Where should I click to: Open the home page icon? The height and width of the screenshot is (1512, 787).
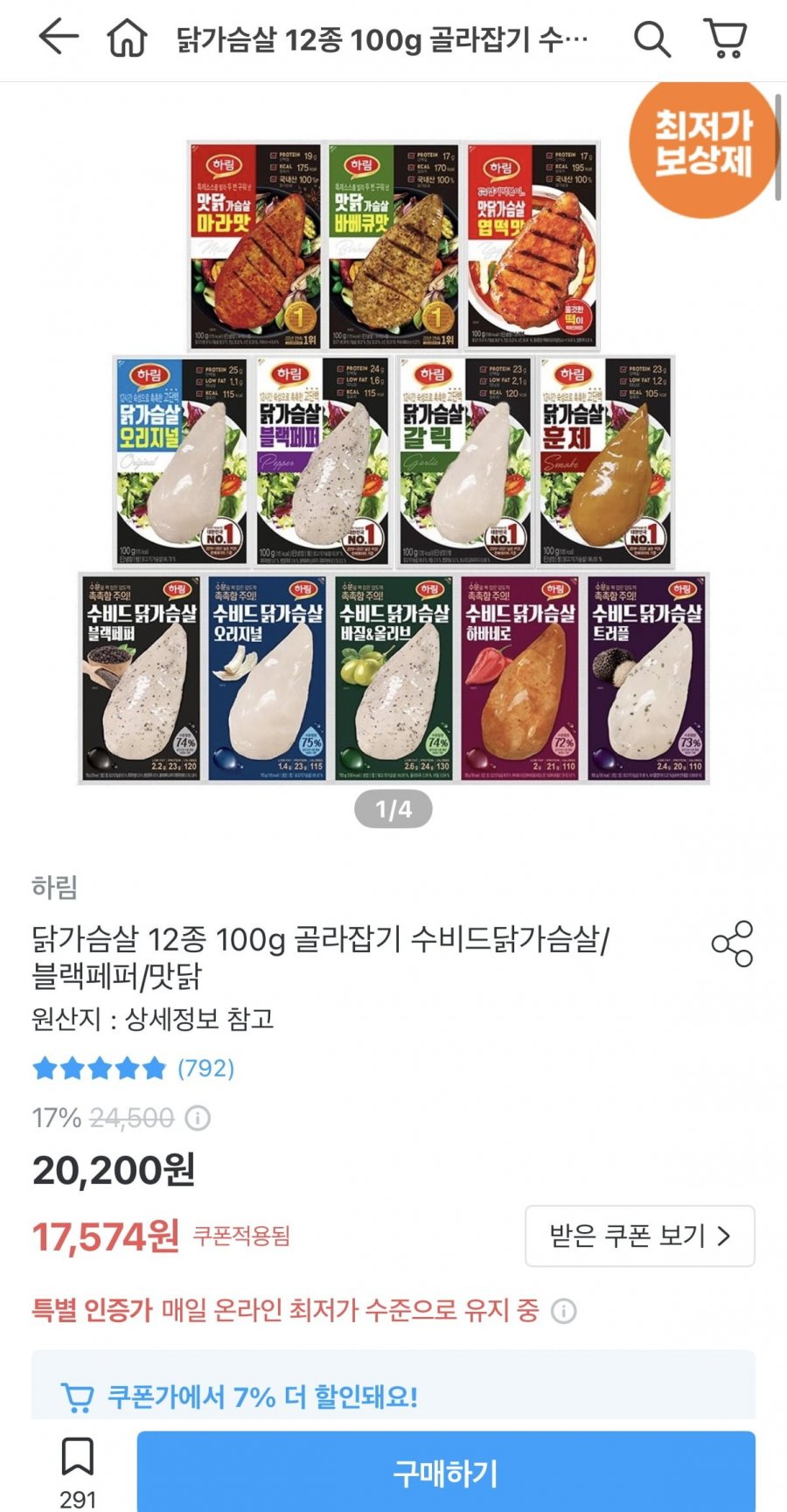click(x=127, y=39)
